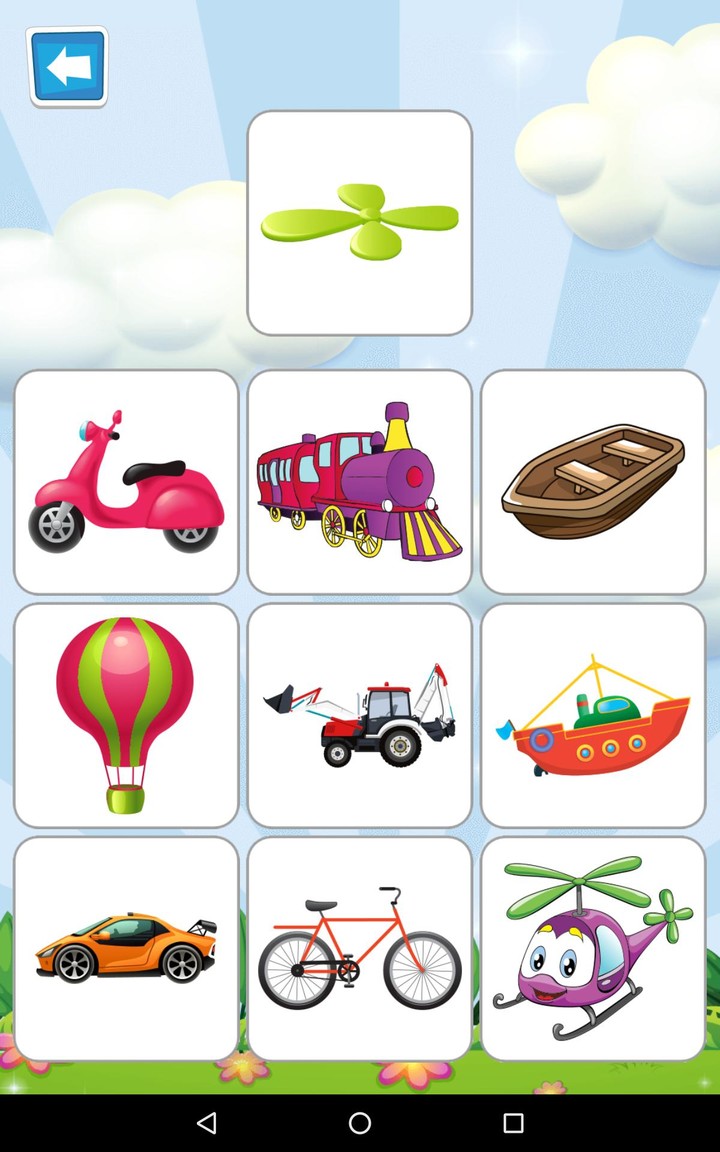Select the orange sports car card
The image size is (720, 1152).
tap(125, 947)
